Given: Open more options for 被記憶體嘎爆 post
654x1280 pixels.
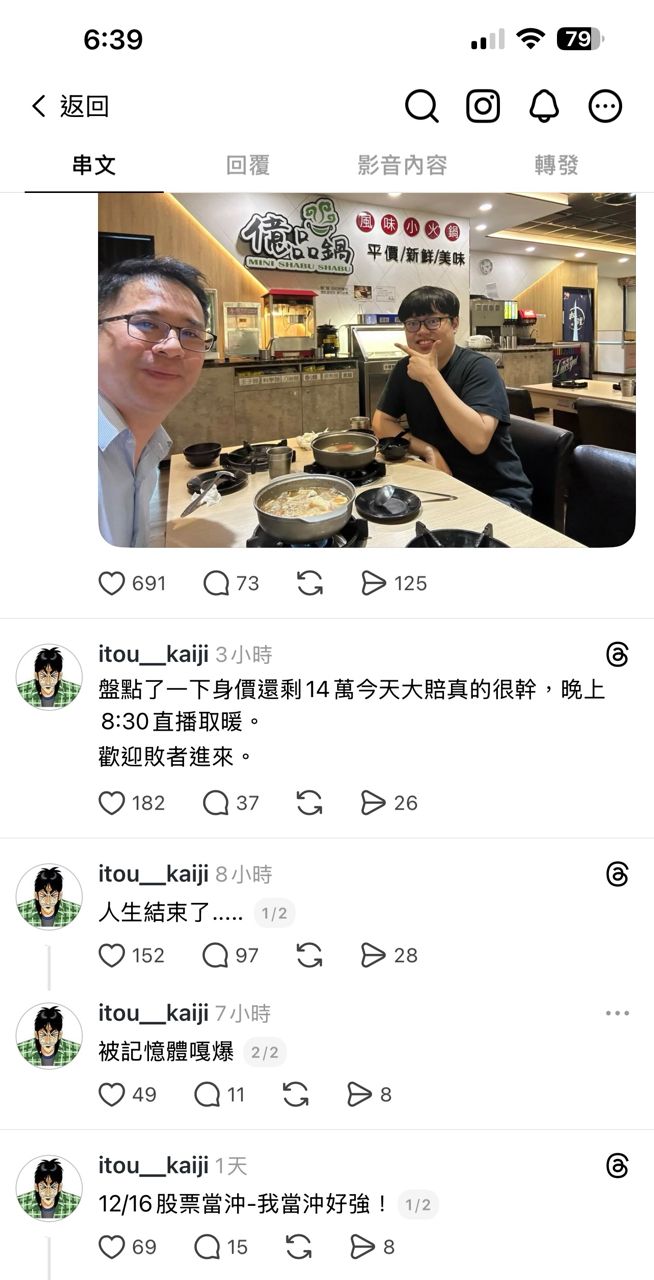Looking at the screenshot, I should (x=617, y=1013).
